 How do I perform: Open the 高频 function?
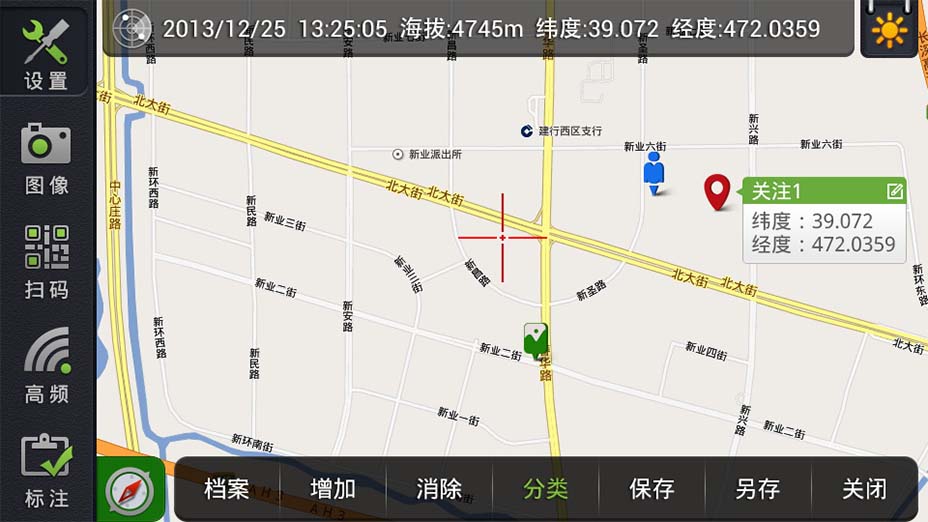(x=46, y=365)
